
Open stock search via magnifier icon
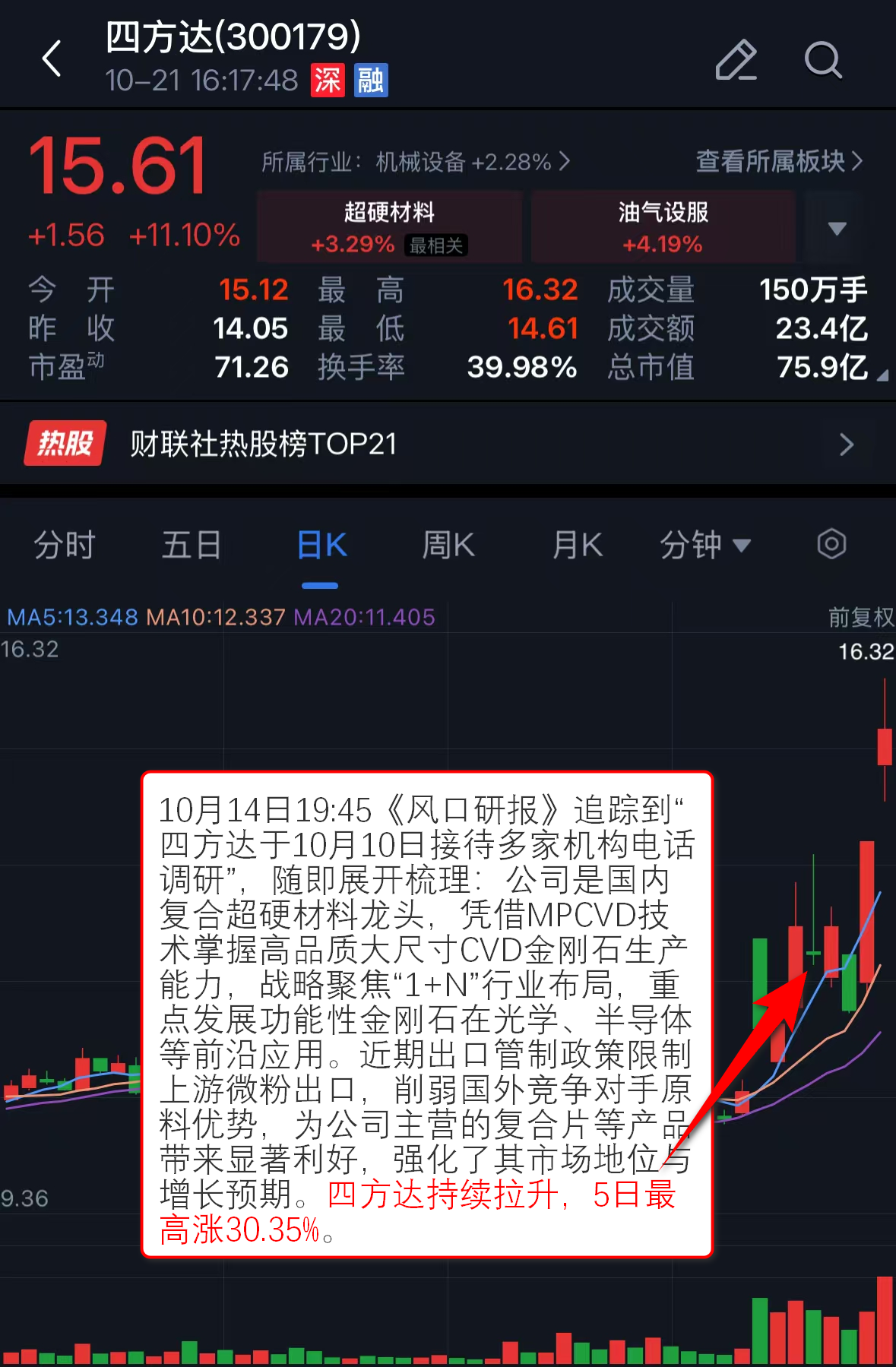pyautogui.click(x=823, y=60)
